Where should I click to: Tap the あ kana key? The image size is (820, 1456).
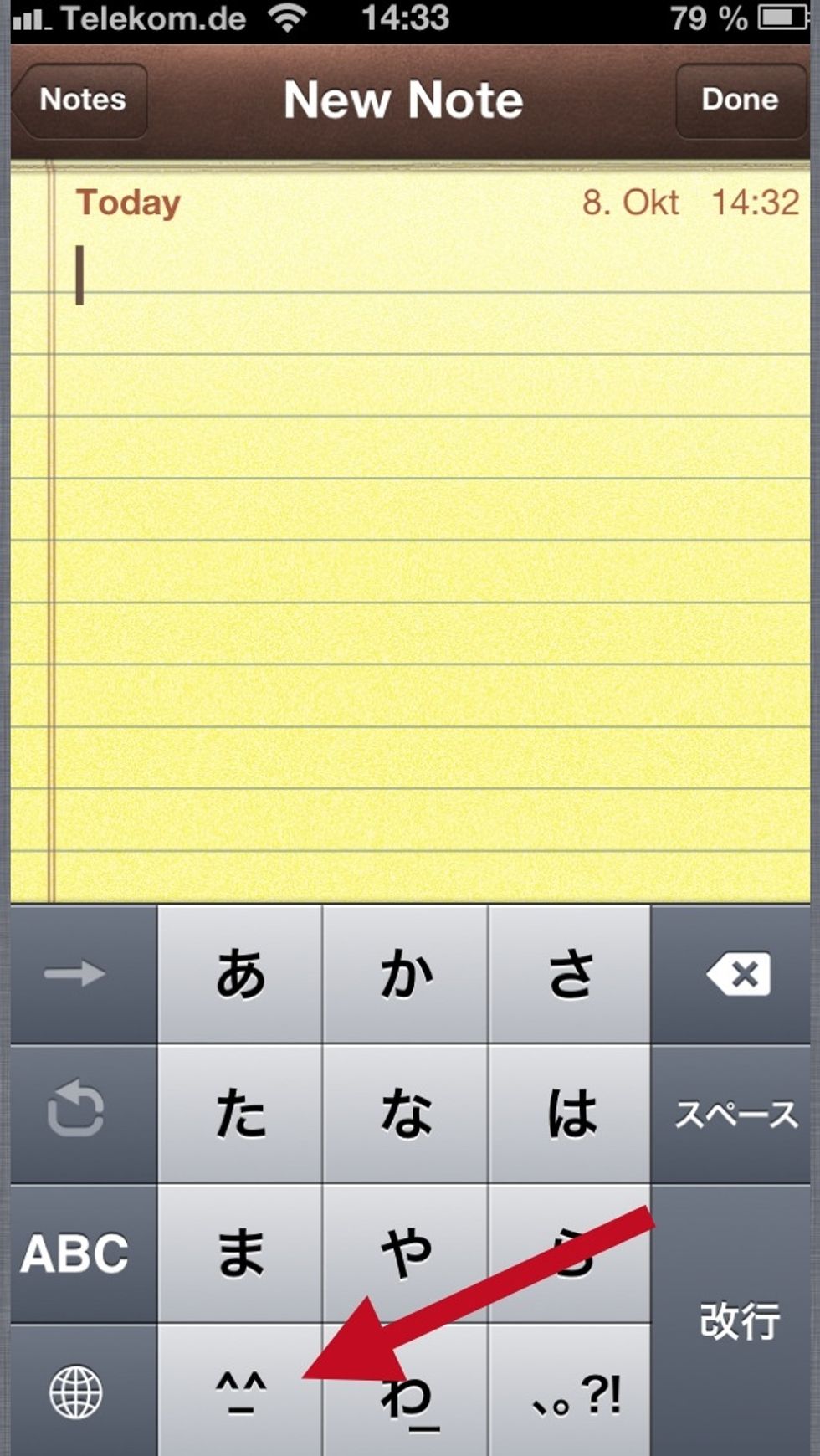240,973
